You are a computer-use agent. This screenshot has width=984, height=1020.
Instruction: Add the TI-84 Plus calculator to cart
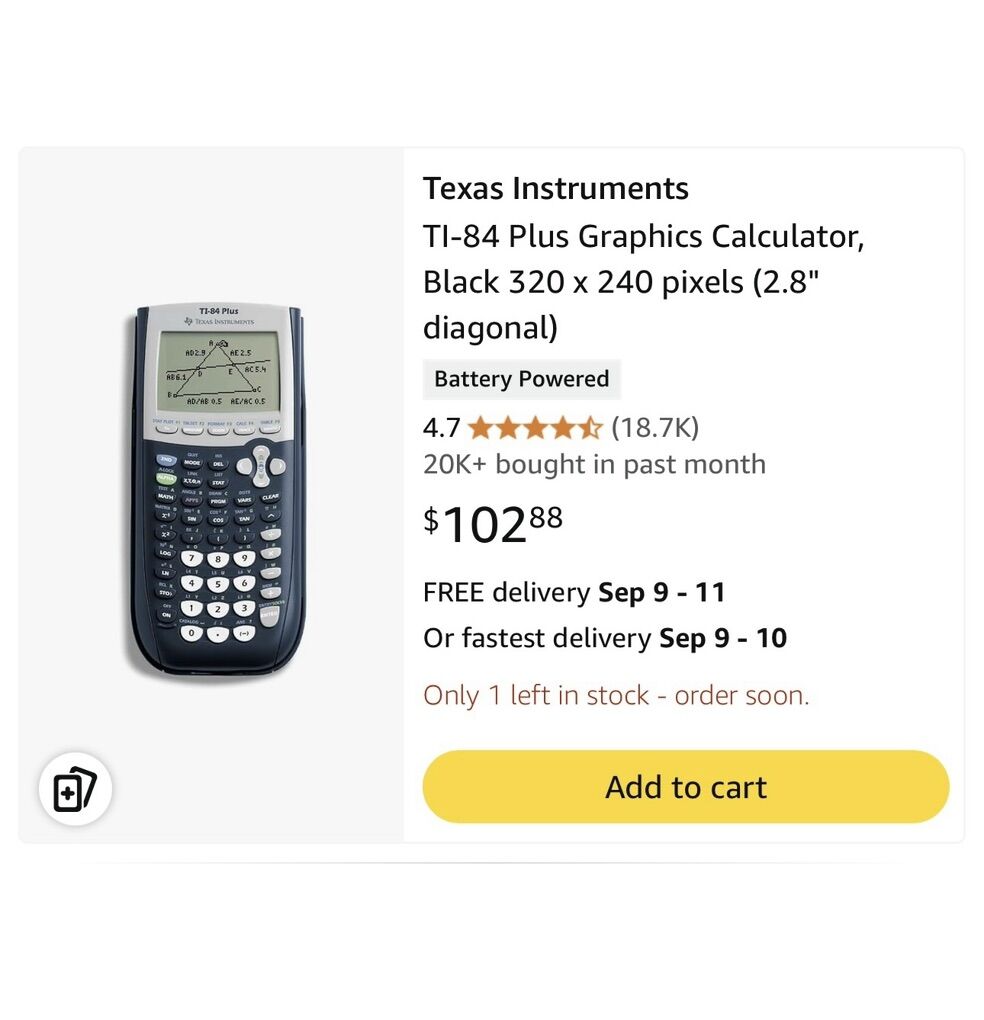click(685, 787)
